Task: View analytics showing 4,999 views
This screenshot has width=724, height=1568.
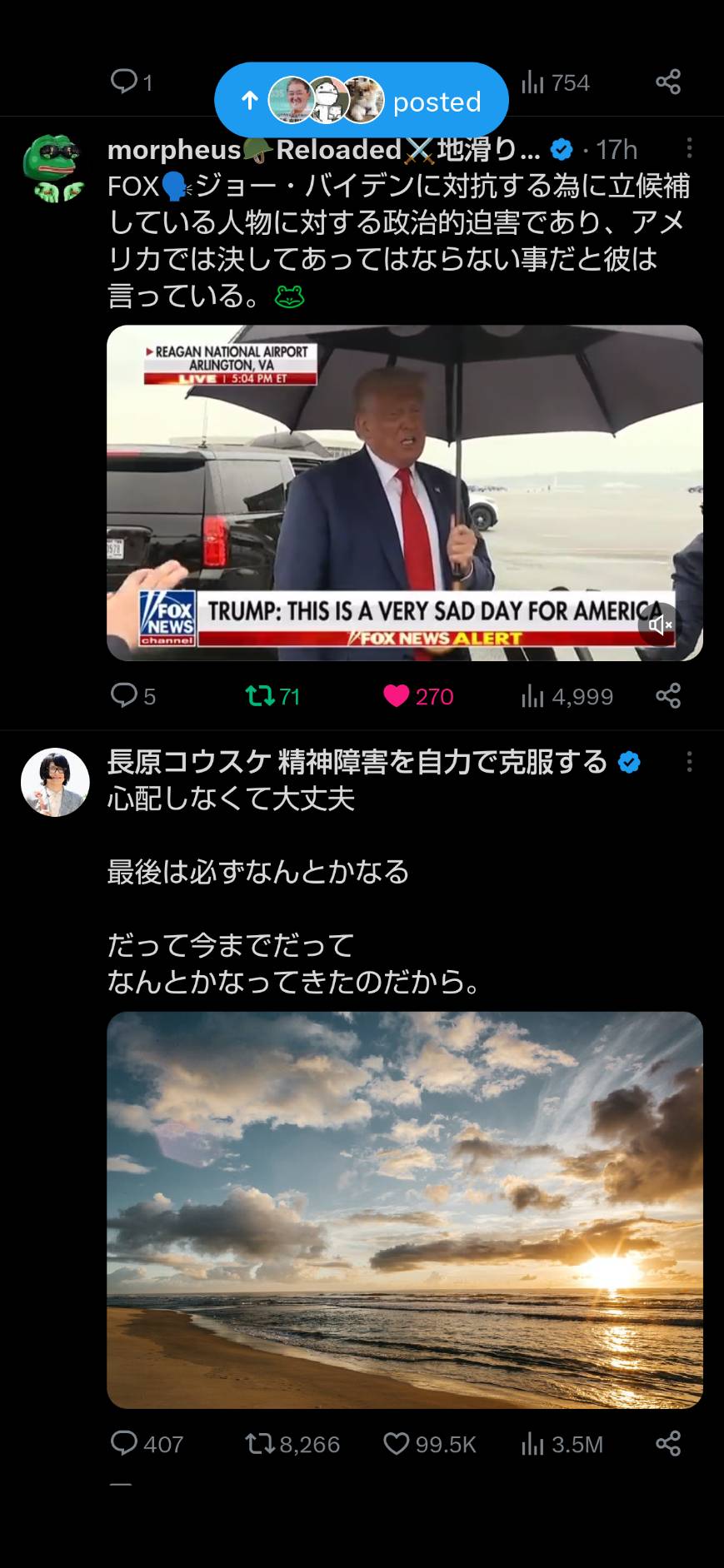Action: coord(567,696)
